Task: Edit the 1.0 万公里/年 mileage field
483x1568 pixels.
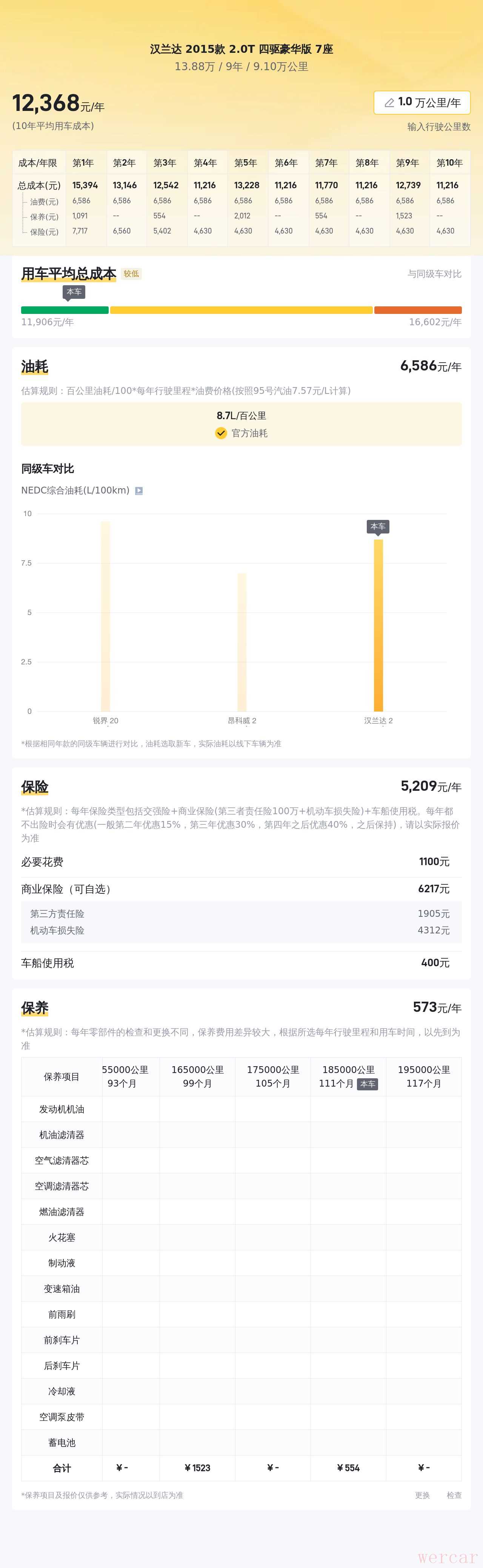Action: click(x=421, y=102)
